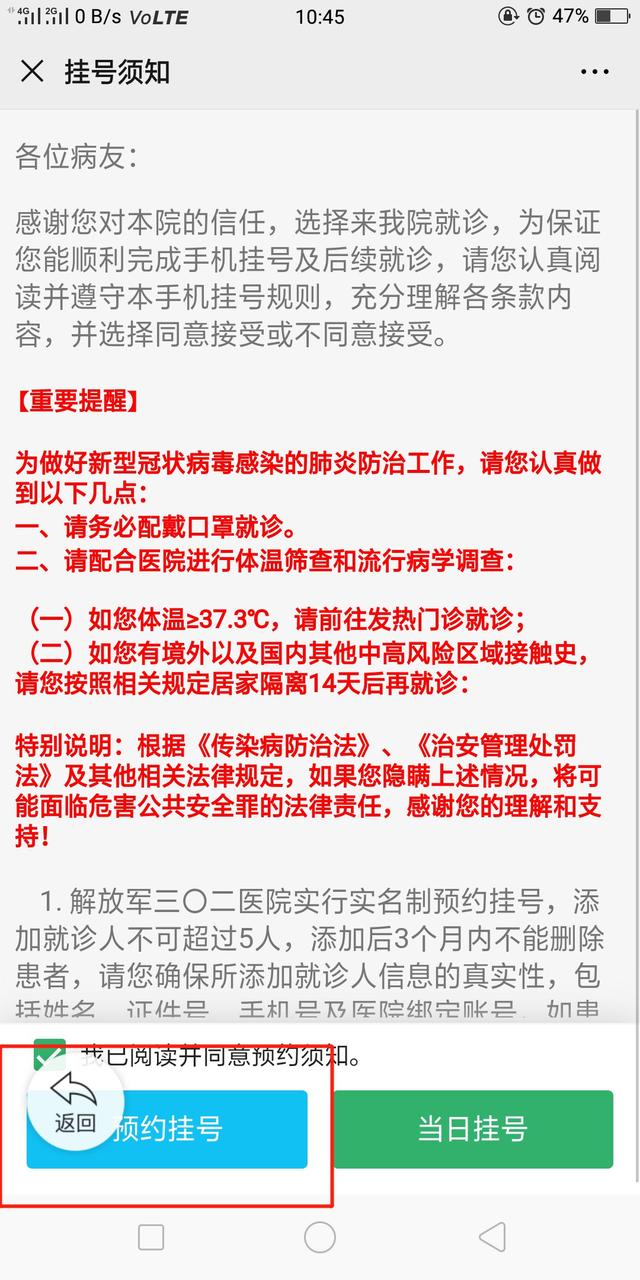
Task: Go to the system home screen
Action: pyautogui.click(x=320, y=1238)
